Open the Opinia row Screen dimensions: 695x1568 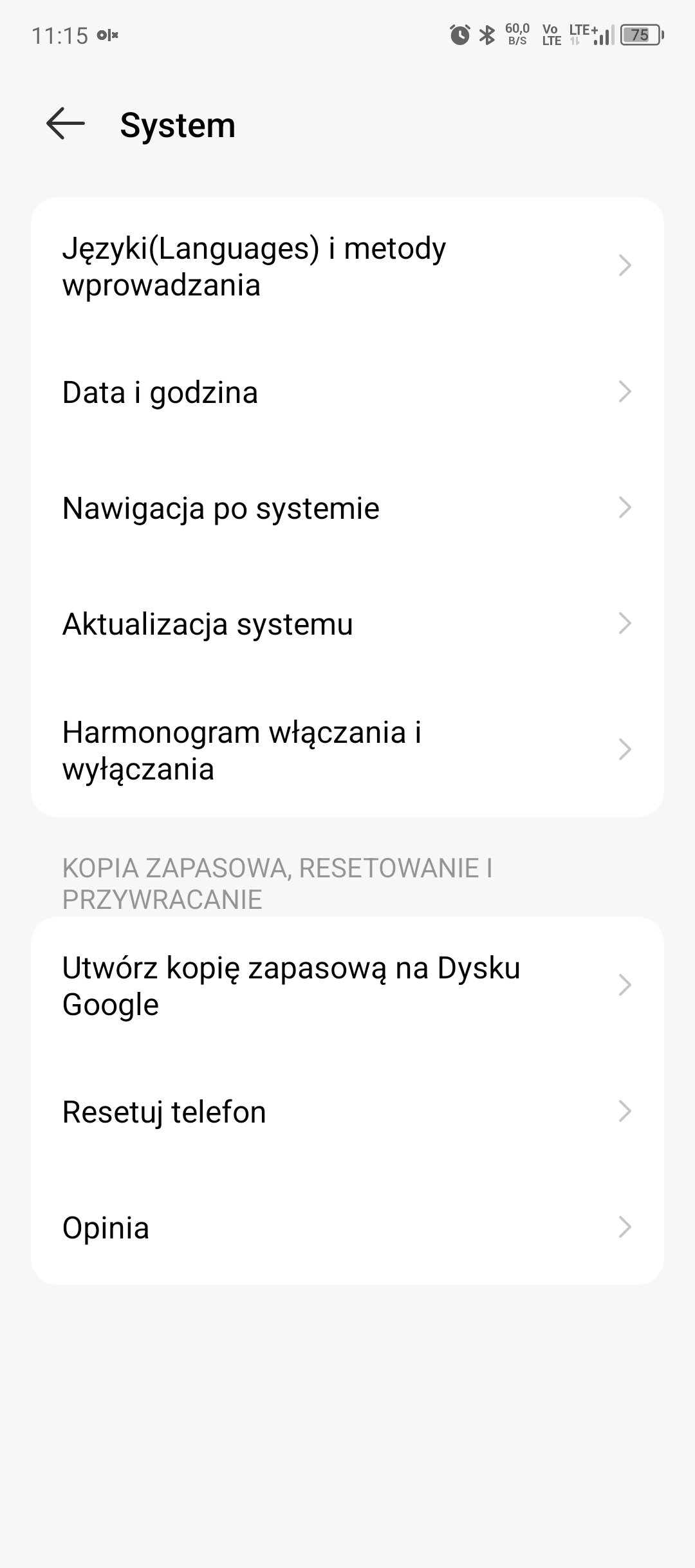347,1227
